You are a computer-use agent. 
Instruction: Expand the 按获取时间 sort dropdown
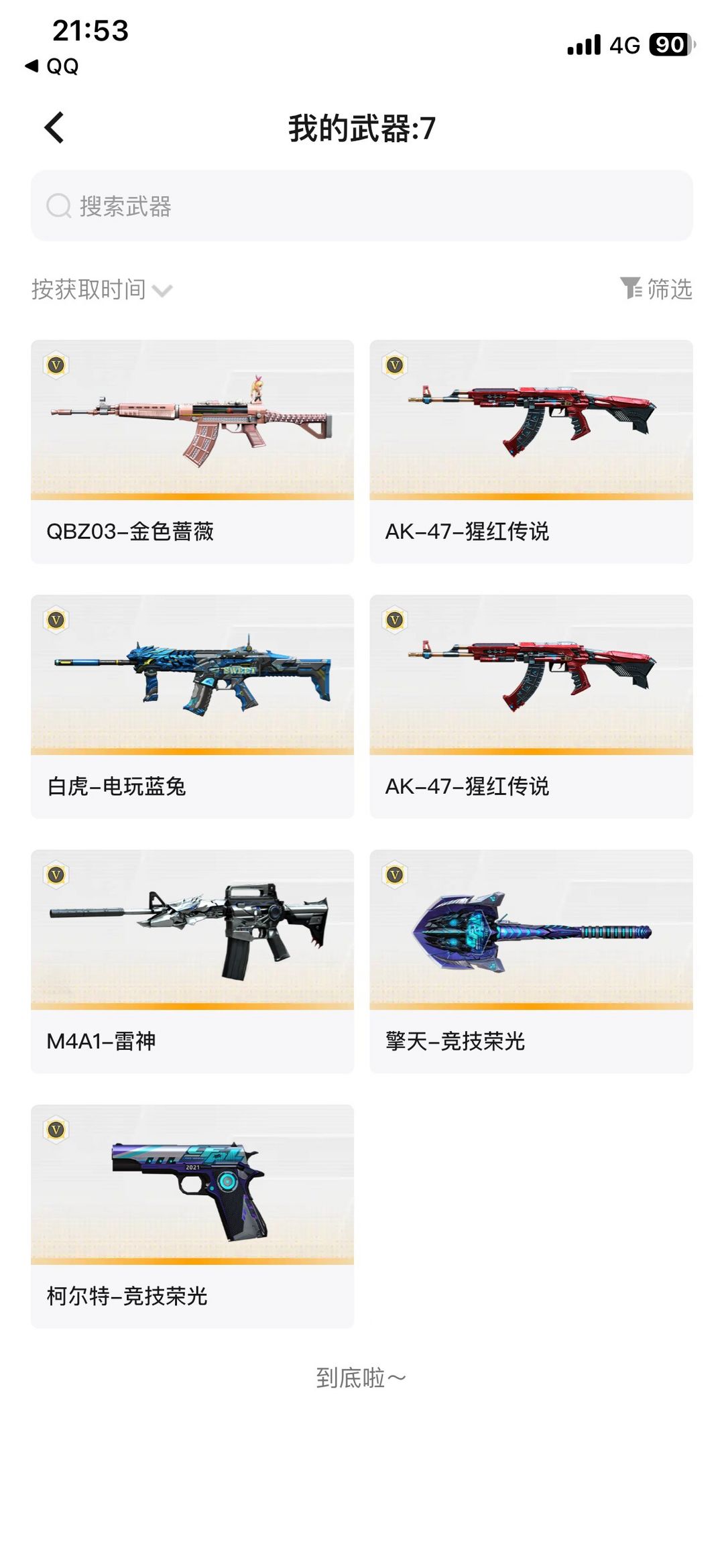coord(102,290)
